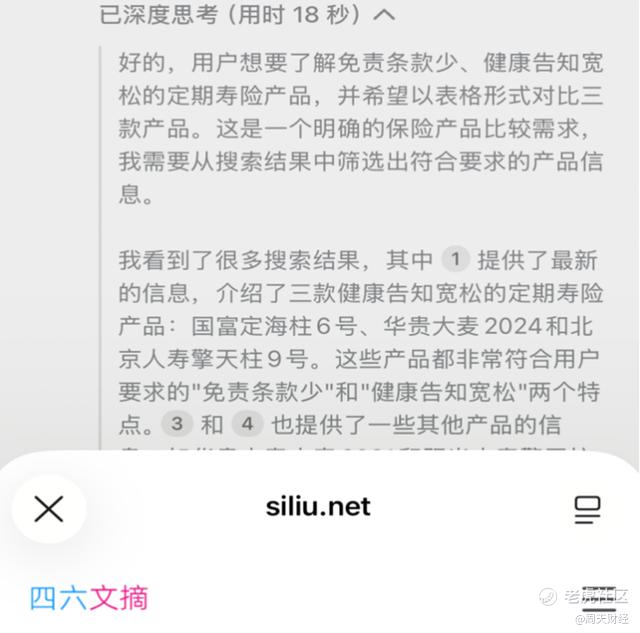Open citation reference 3
640x633 pixels.
176,424
